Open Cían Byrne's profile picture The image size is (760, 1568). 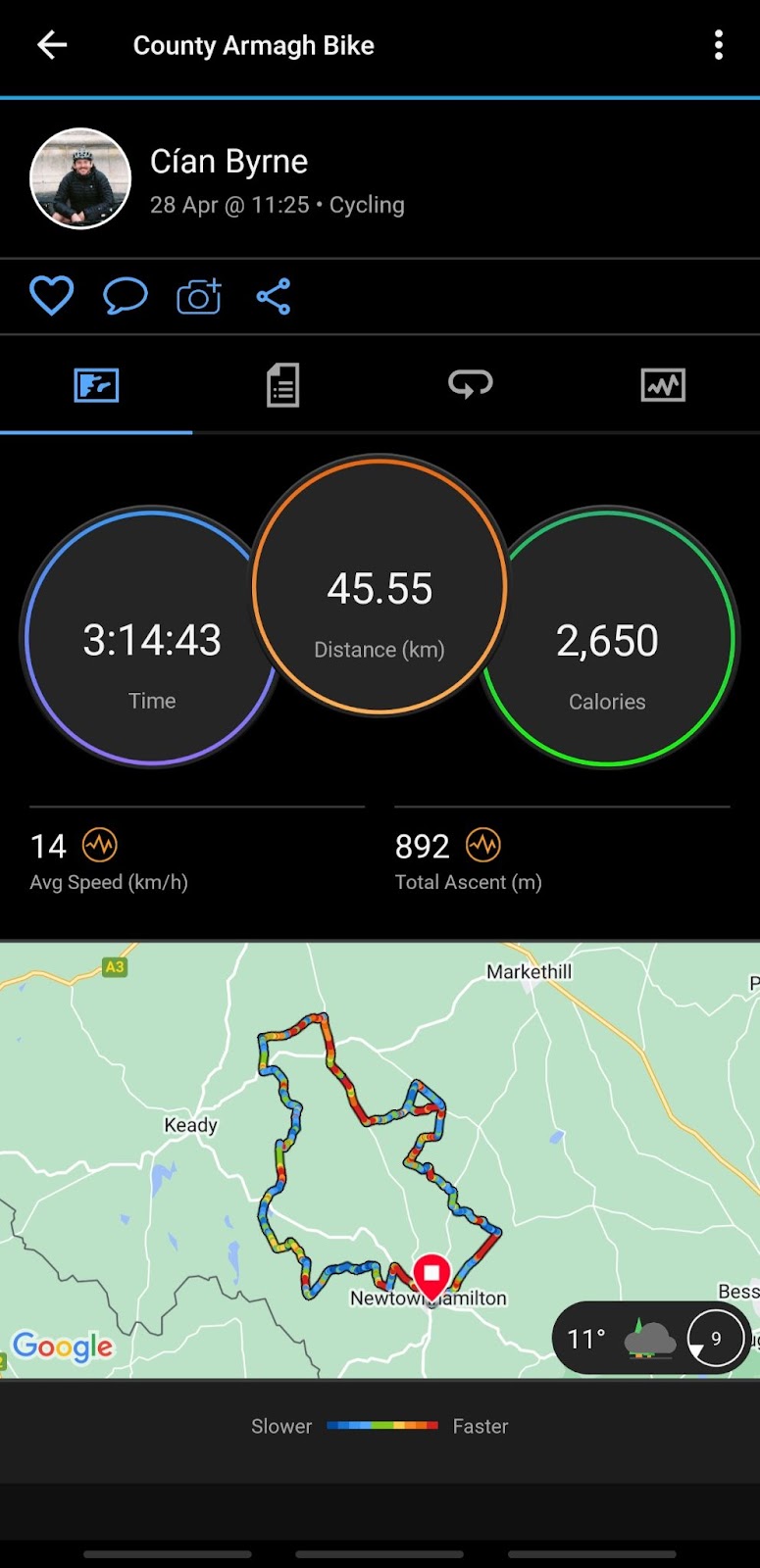tap(80, 179)
